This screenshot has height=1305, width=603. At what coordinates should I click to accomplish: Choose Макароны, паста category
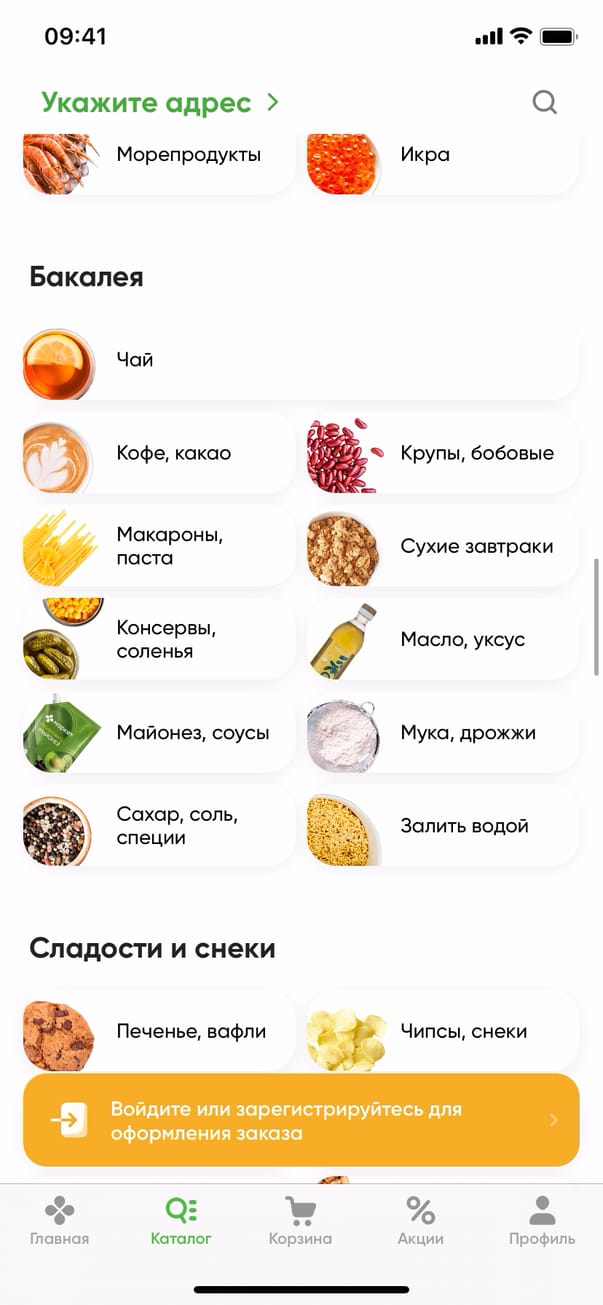pyautogui.click(x=160, y=546)
